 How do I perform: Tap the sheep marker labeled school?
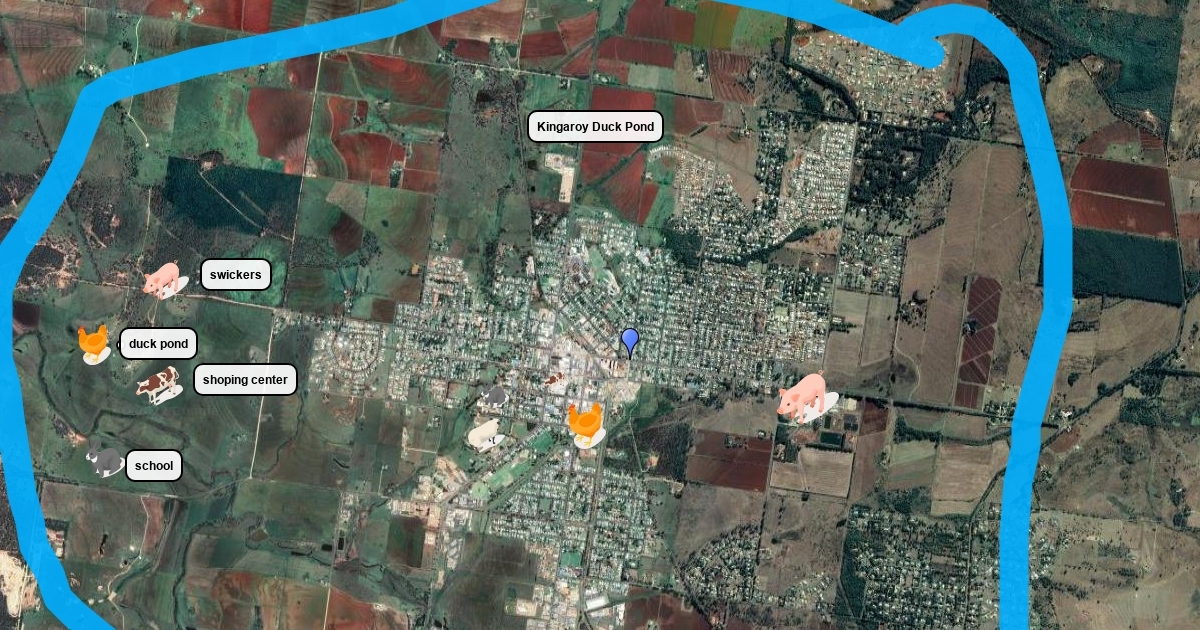(x=102, y=460)
